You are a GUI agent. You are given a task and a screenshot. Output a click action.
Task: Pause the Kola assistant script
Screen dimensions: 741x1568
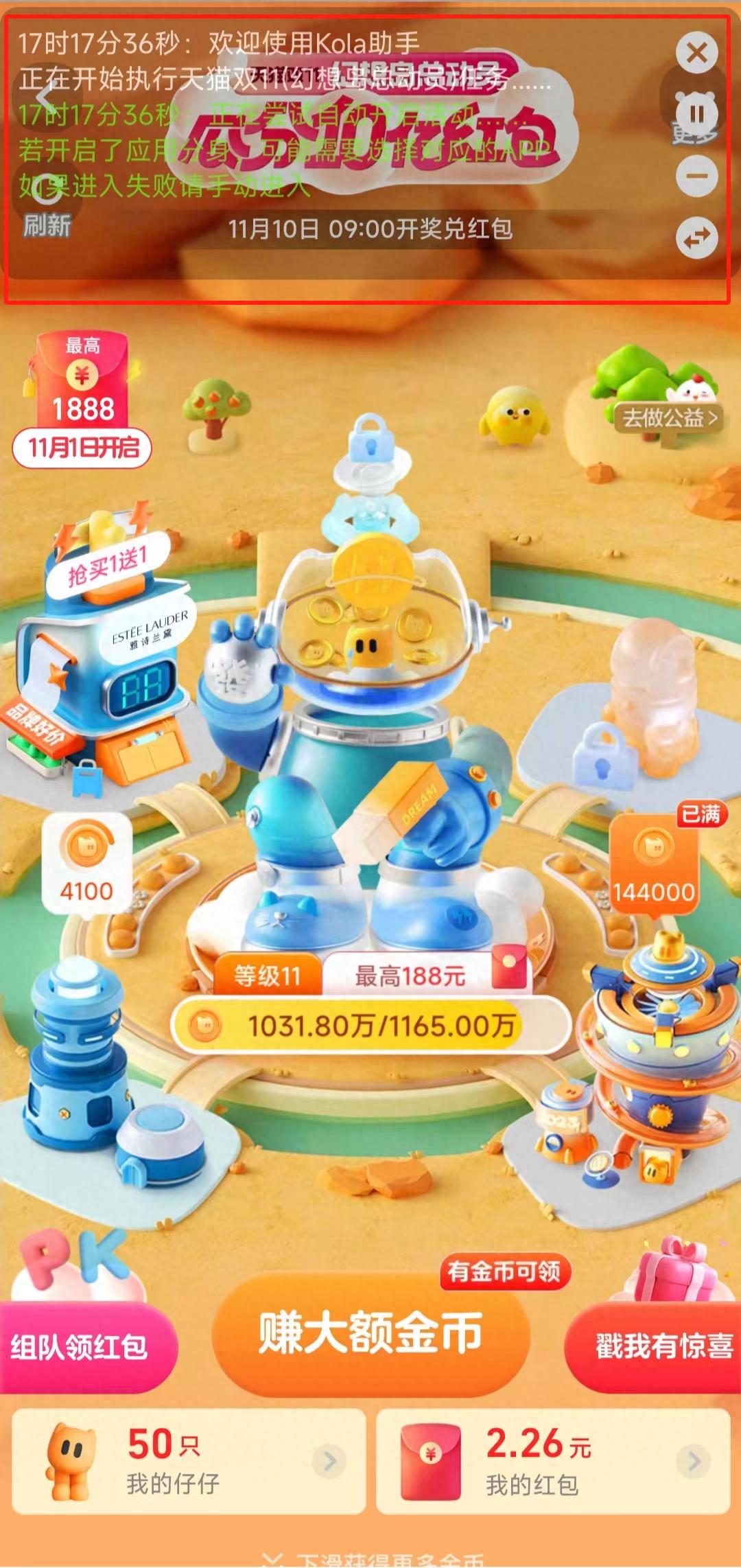(x=696, y=114)
